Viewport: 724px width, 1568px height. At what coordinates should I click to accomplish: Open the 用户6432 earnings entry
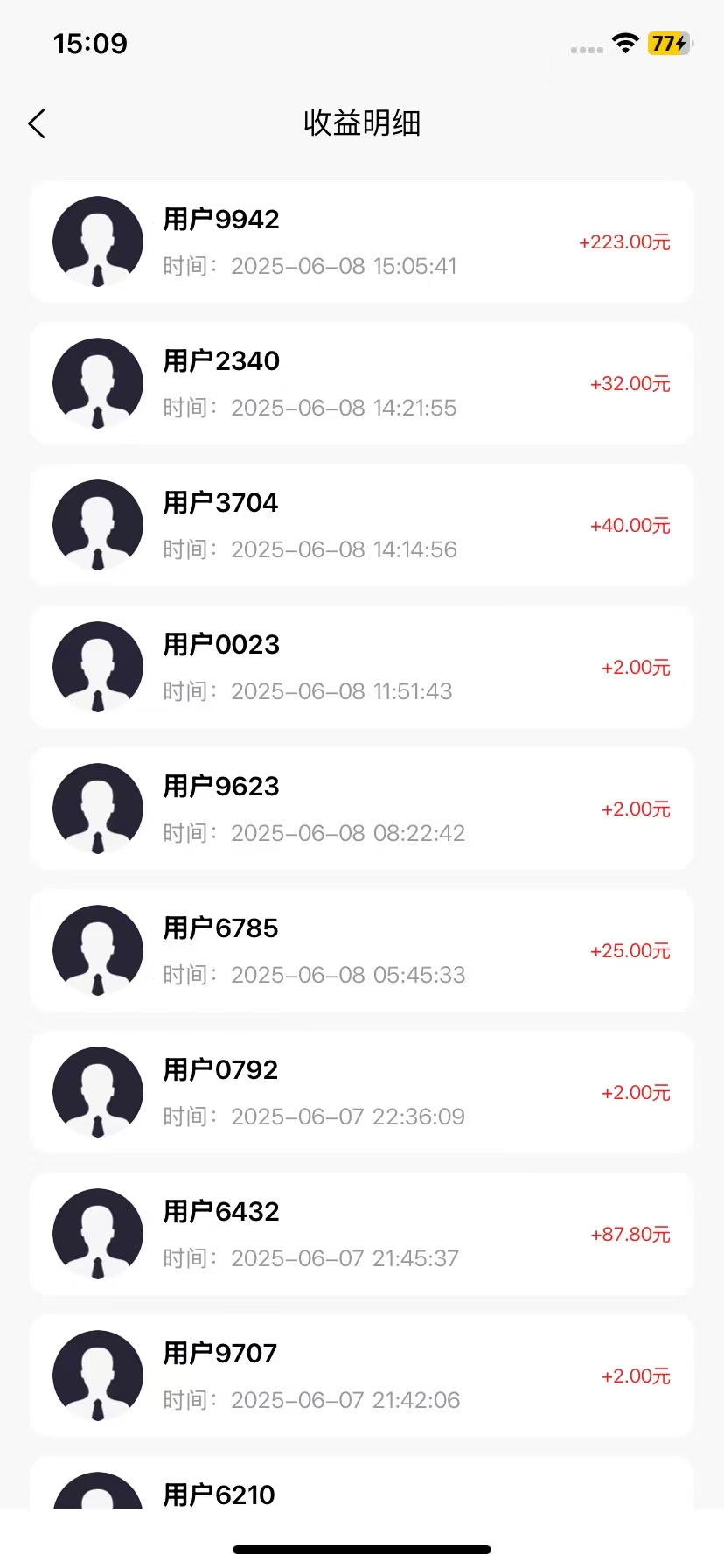362,1234
